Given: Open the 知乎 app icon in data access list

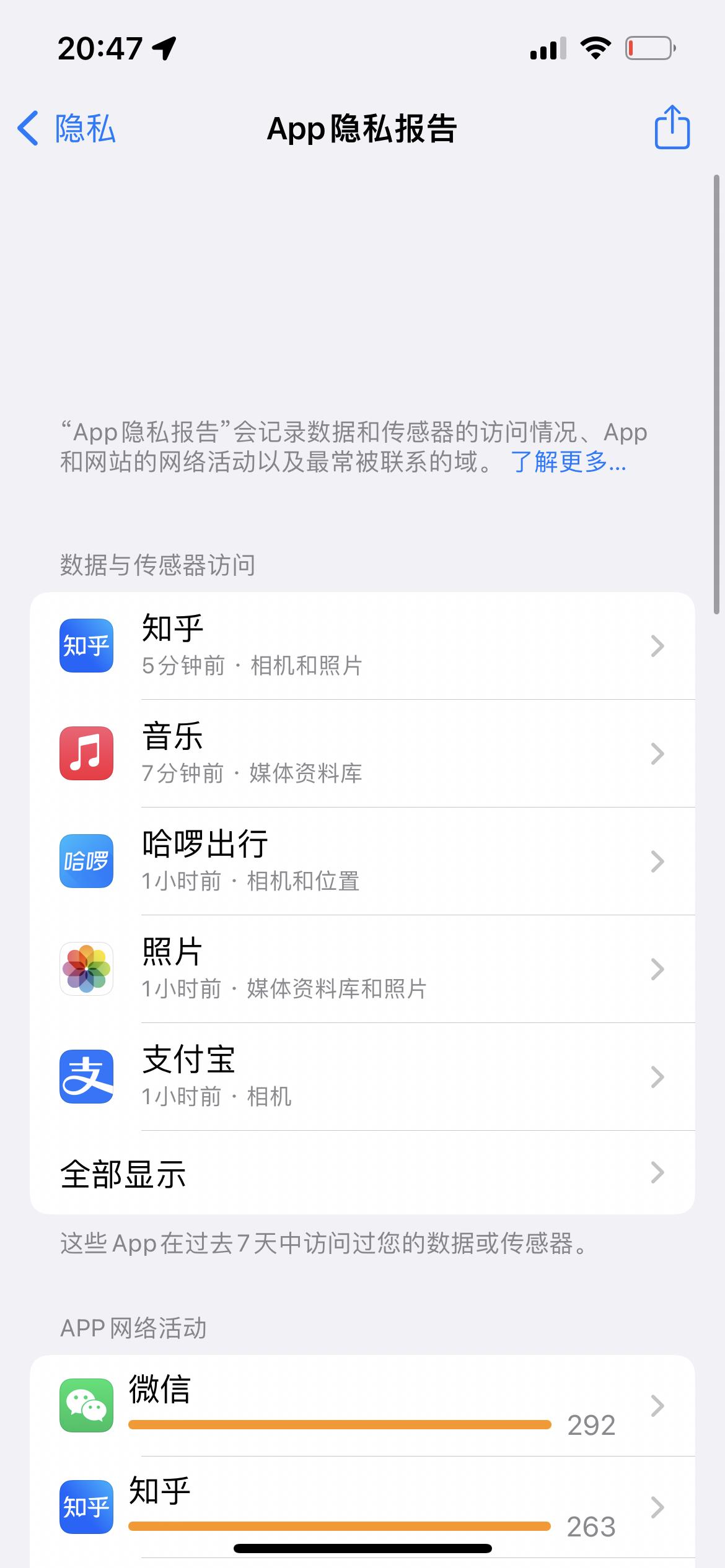Looking at the screenshot, I should [x=87, y=645].
